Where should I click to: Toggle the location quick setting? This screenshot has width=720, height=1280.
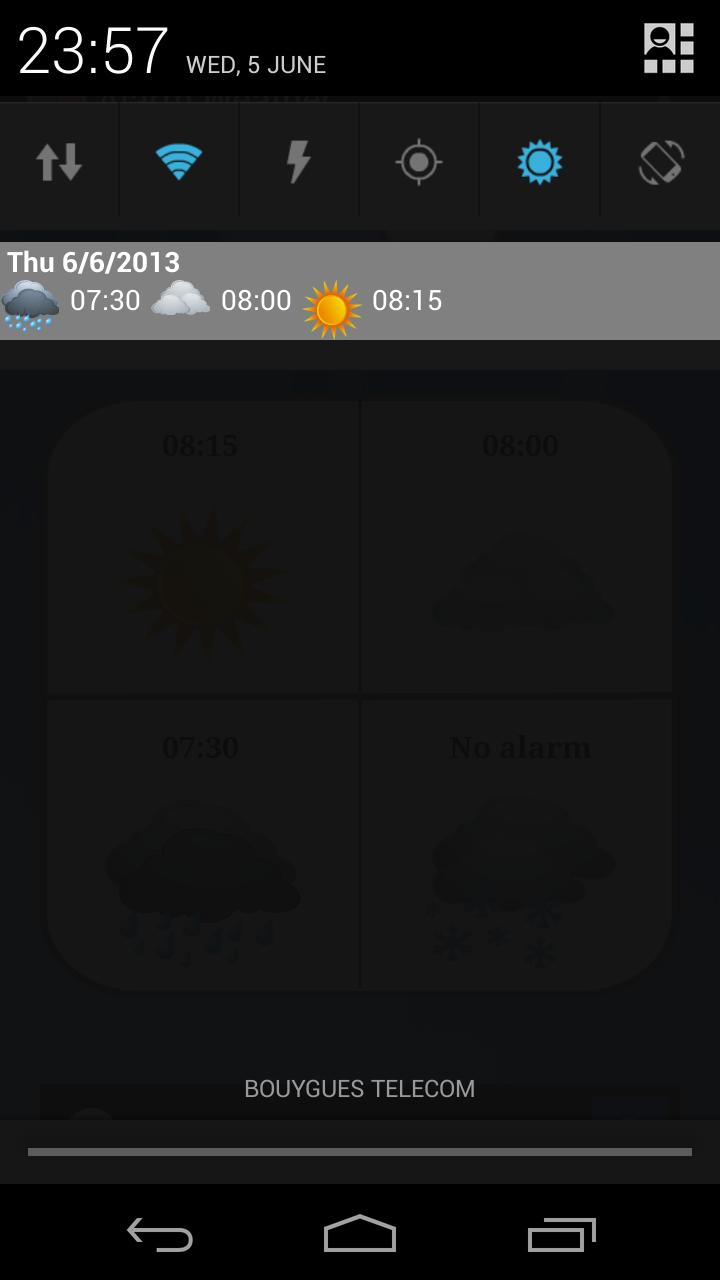(419, 161)
